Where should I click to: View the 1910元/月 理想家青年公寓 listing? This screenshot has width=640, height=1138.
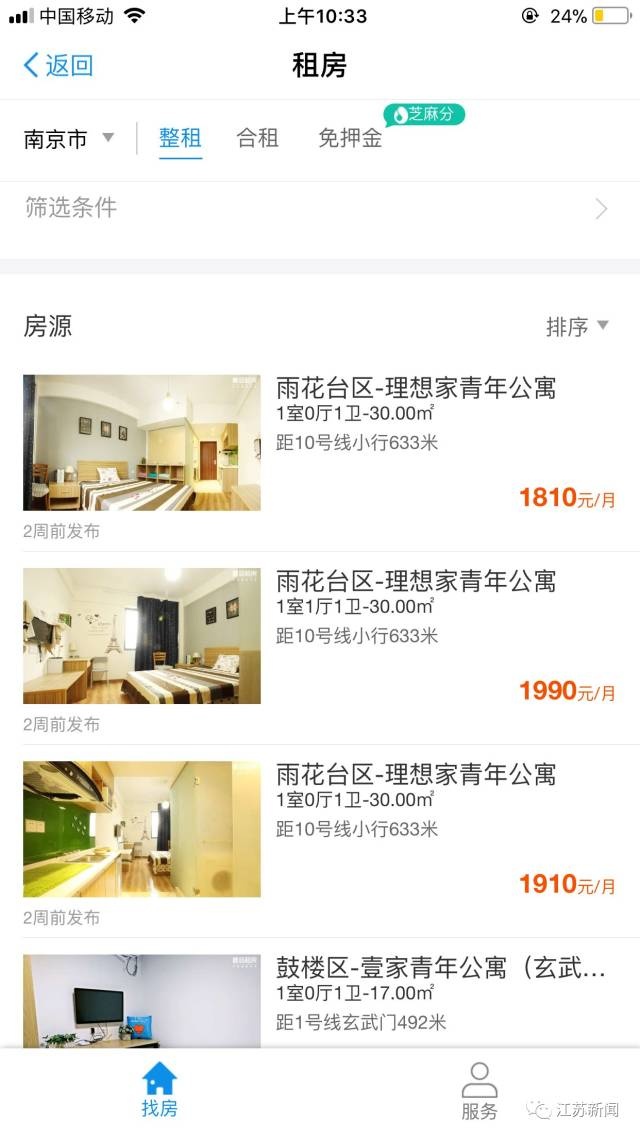pyautogui.click(x=320, y=841)
